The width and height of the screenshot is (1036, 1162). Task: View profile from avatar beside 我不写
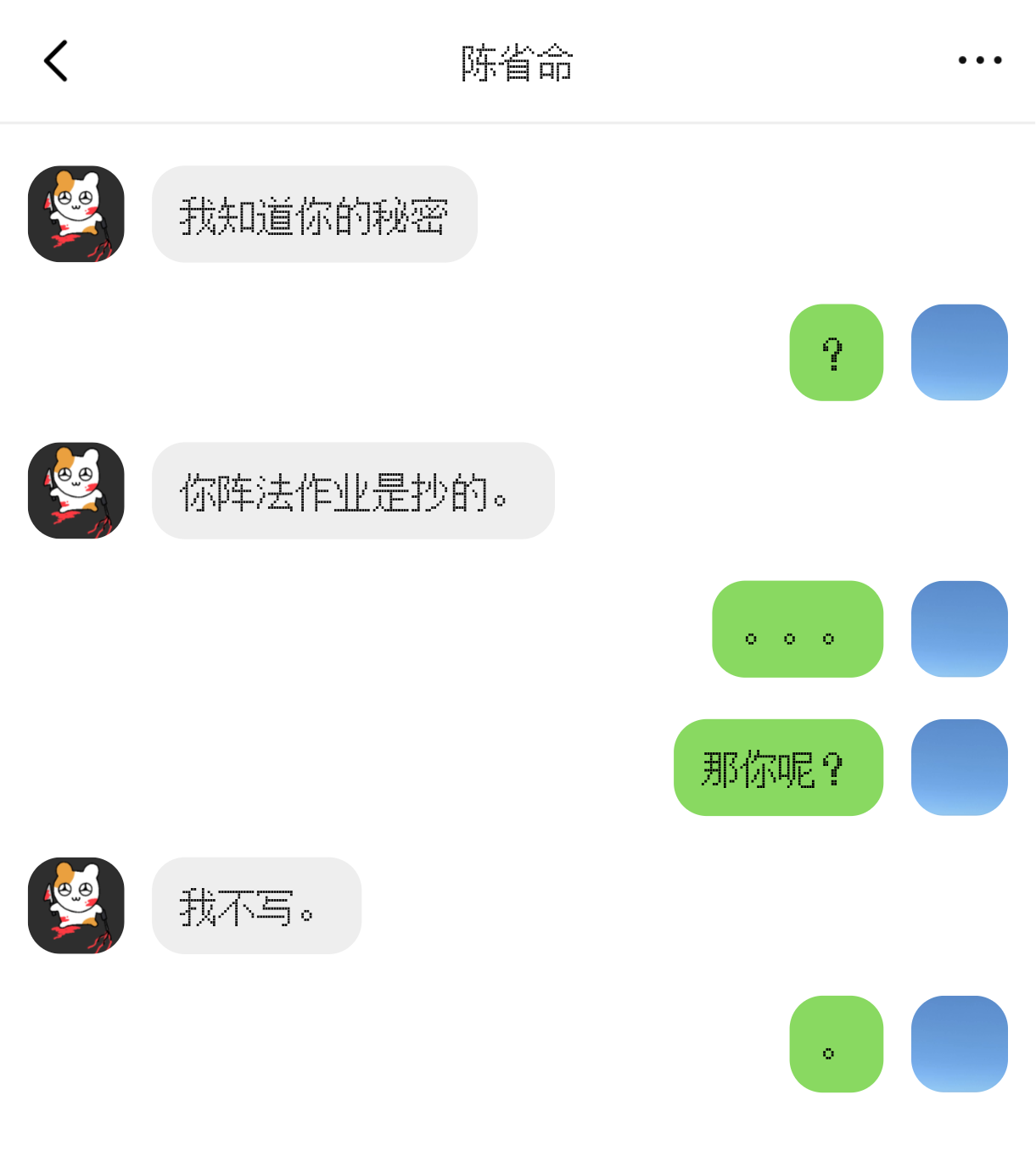coord(76,905)
